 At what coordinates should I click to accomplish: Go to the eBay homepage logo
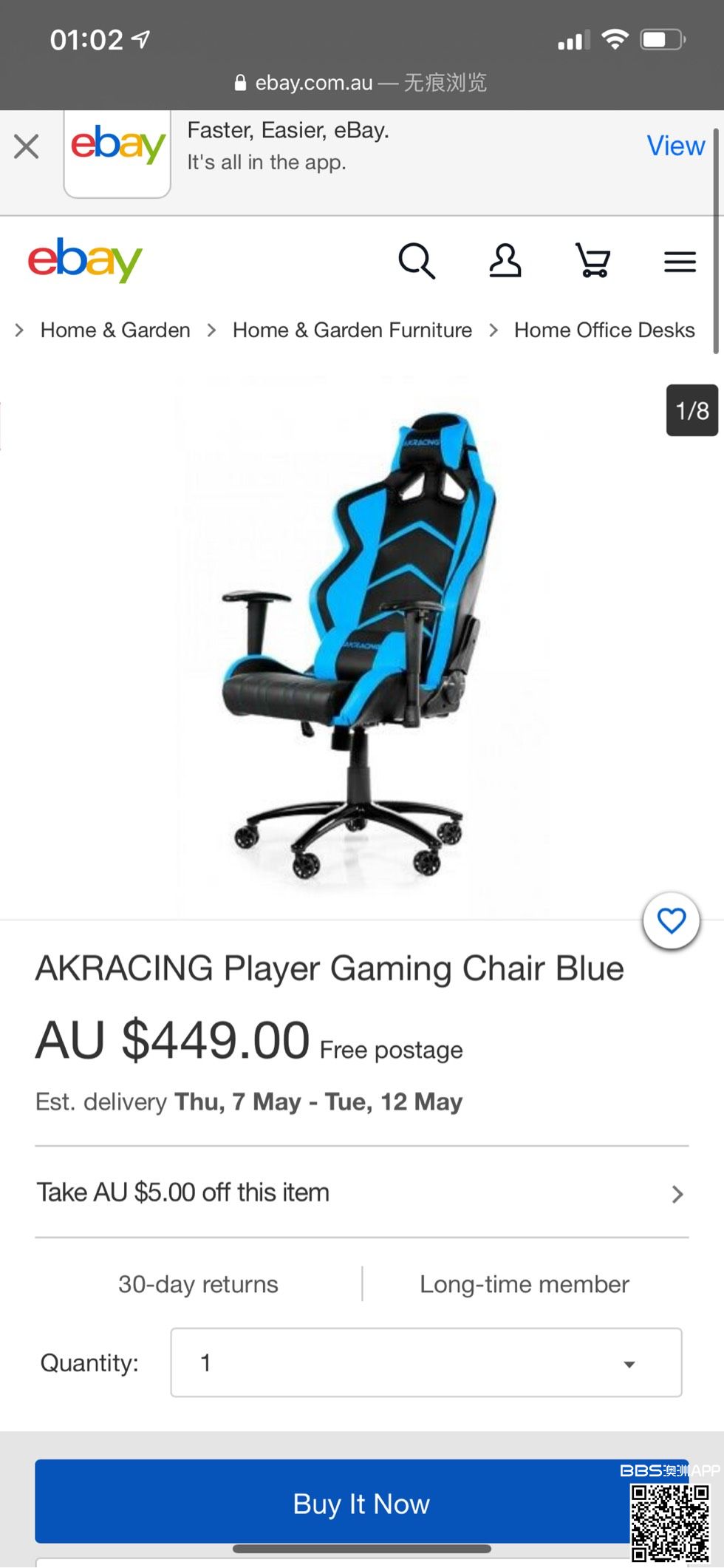click(86, 260)
